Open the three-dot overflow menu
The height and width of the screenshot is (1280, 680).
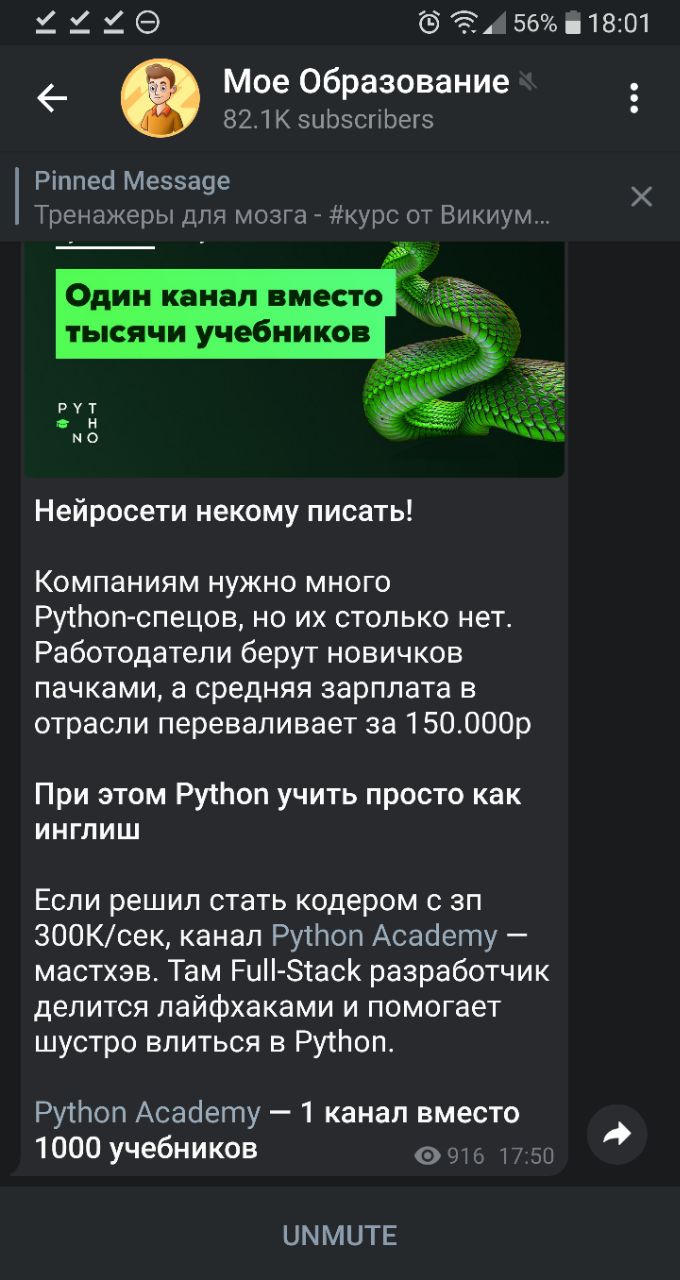pos(634,98)
